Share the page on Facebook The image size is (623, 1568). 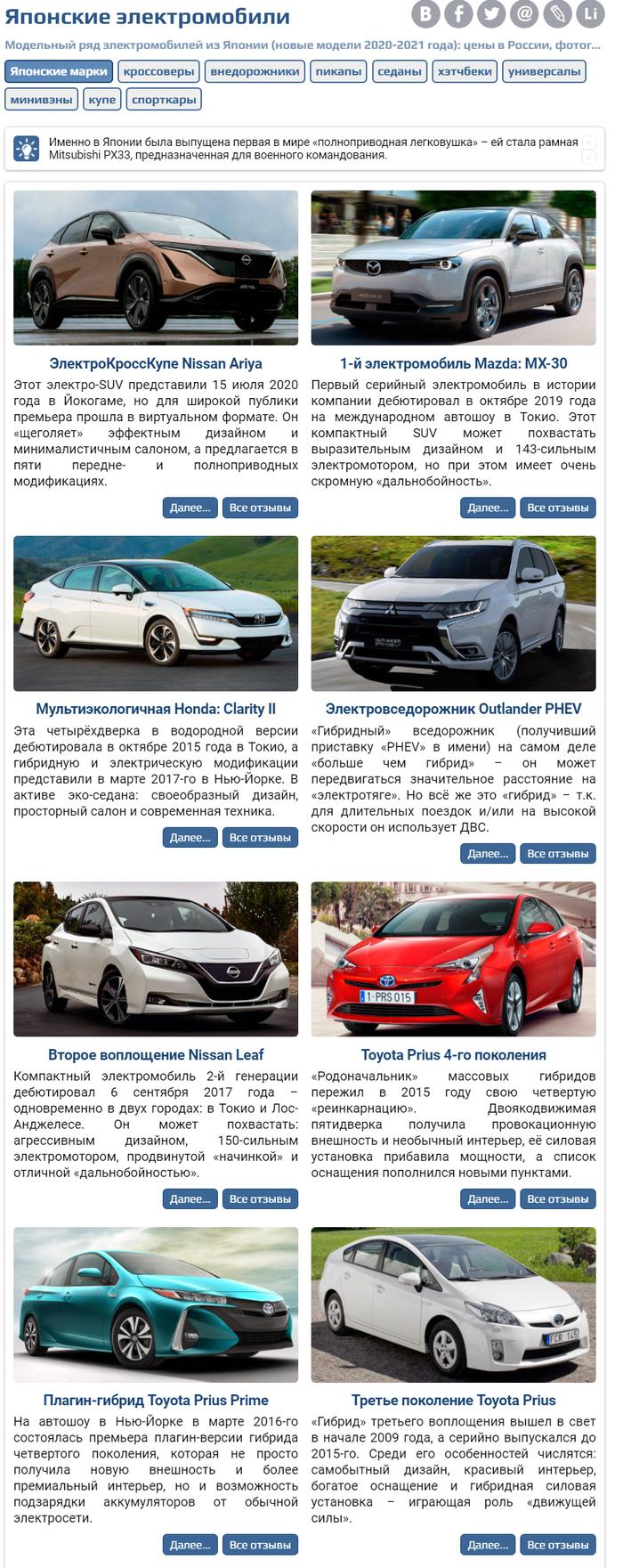[x=459, y=13]
